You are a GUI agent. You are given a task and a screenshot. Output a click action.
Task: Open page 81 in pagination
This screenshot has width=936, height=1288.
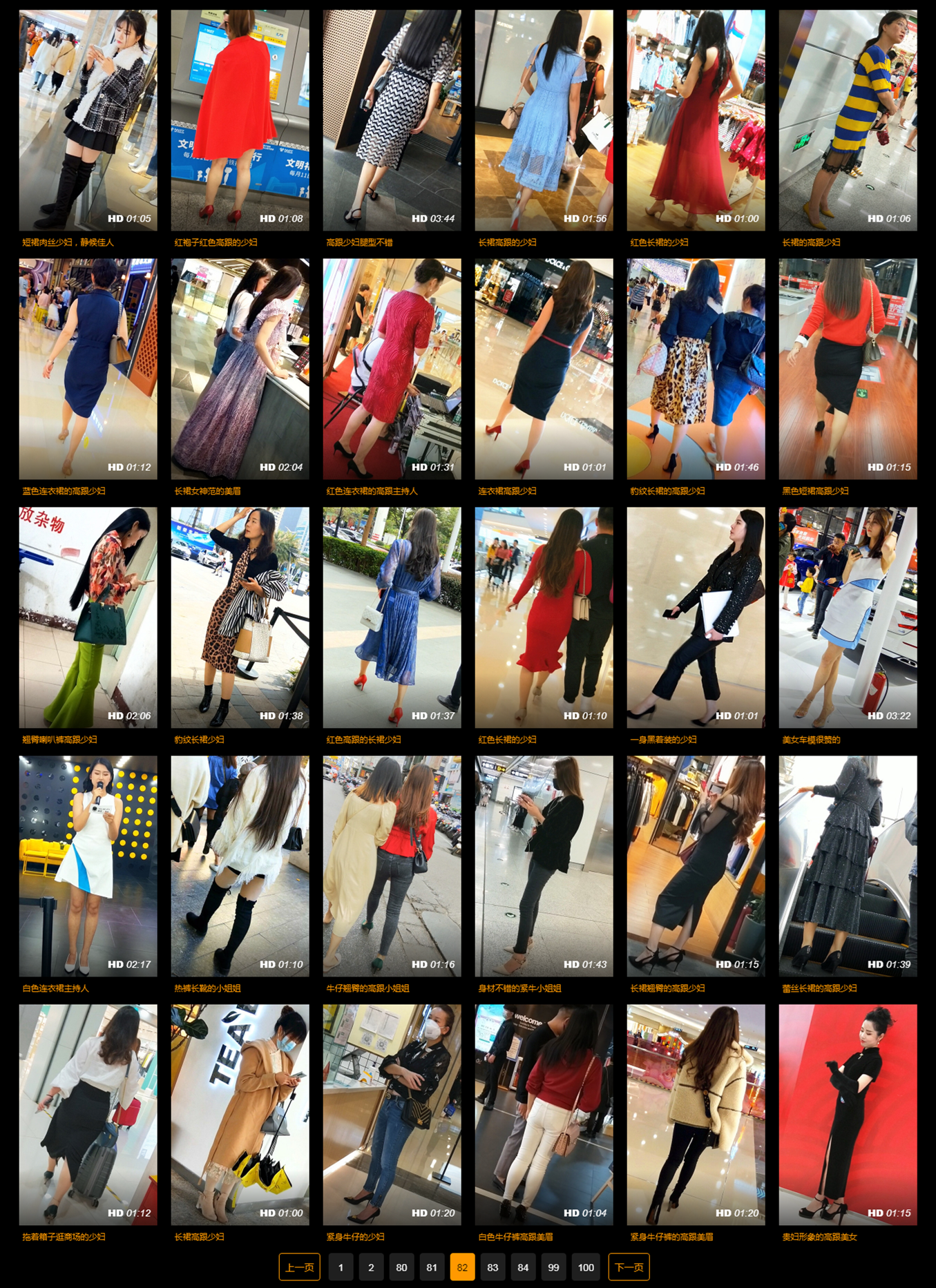coord(432,1267)
